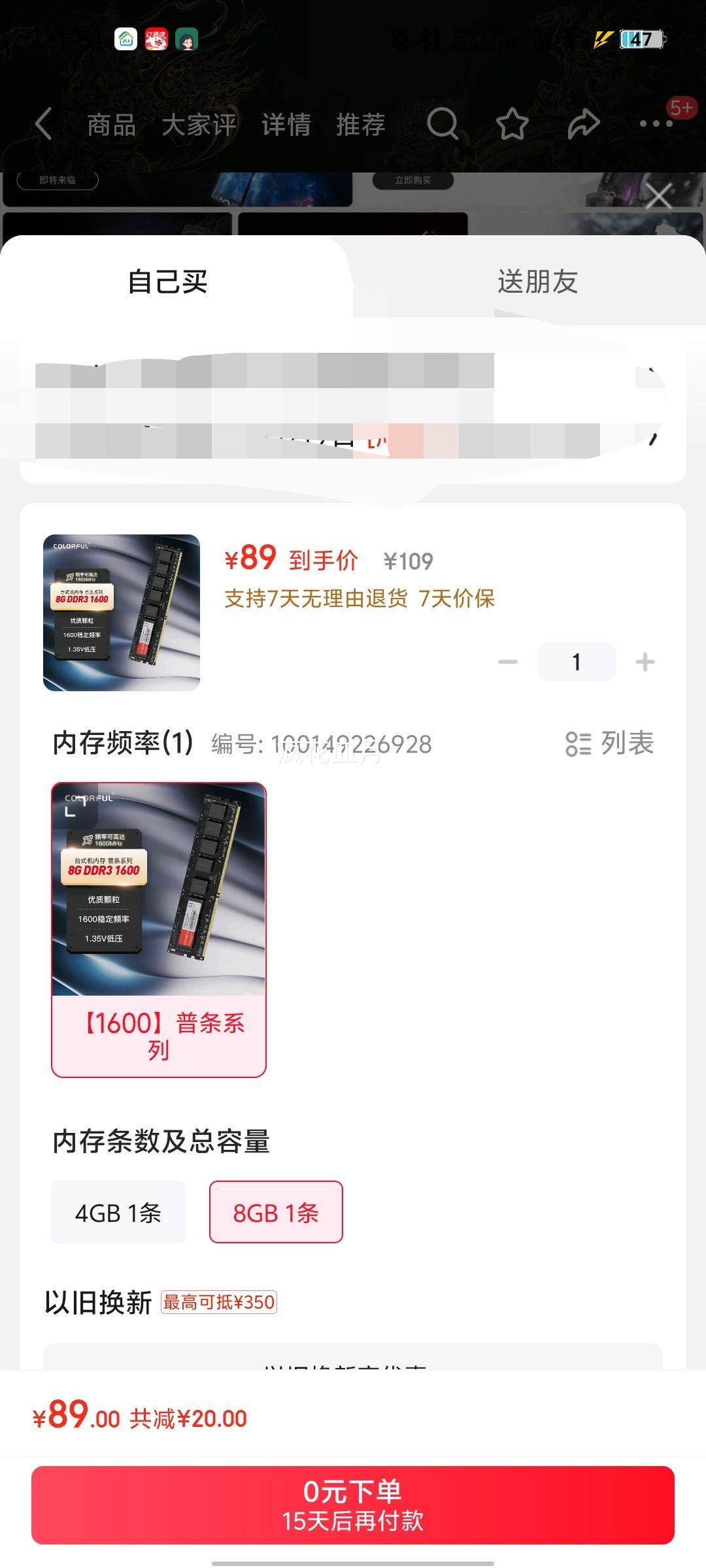Image resolution: width=706 pixels, height=1568 pixels.
Task: Click the share icon
Action: pos(582,124)
